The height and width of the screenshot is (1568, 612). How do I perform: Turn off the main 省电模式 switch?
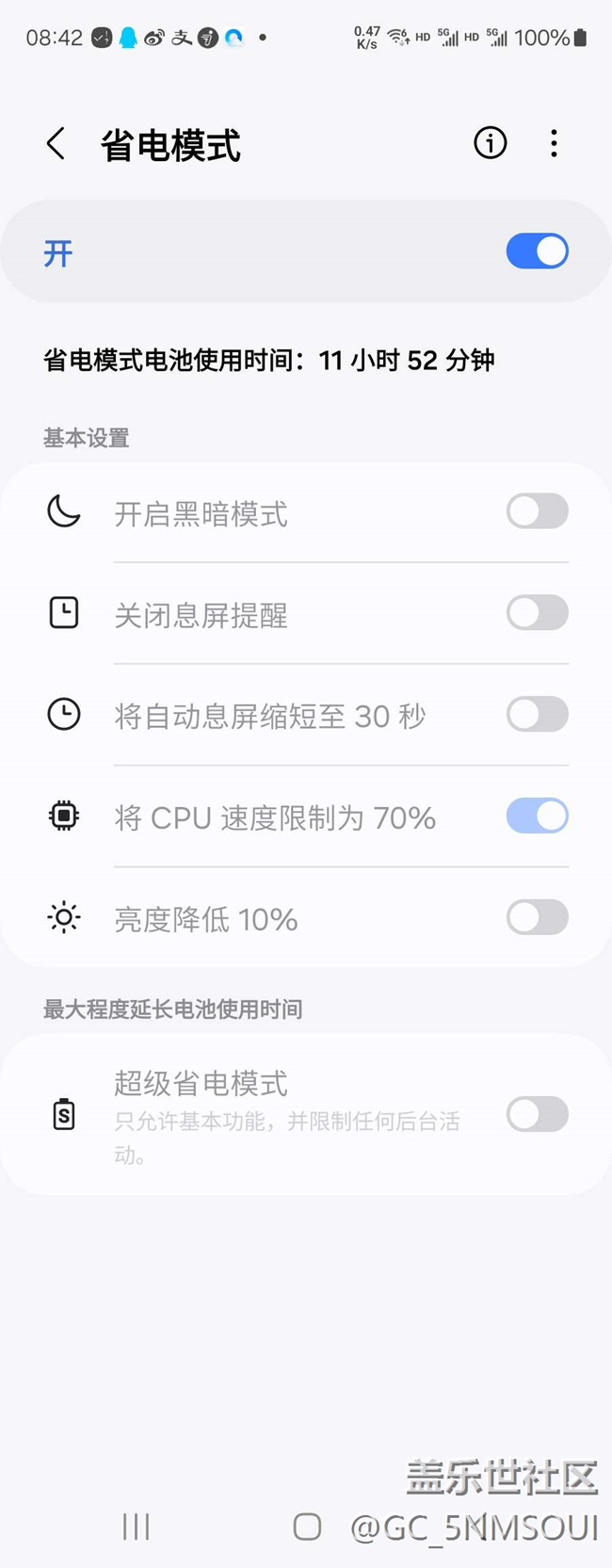point(537,251)
